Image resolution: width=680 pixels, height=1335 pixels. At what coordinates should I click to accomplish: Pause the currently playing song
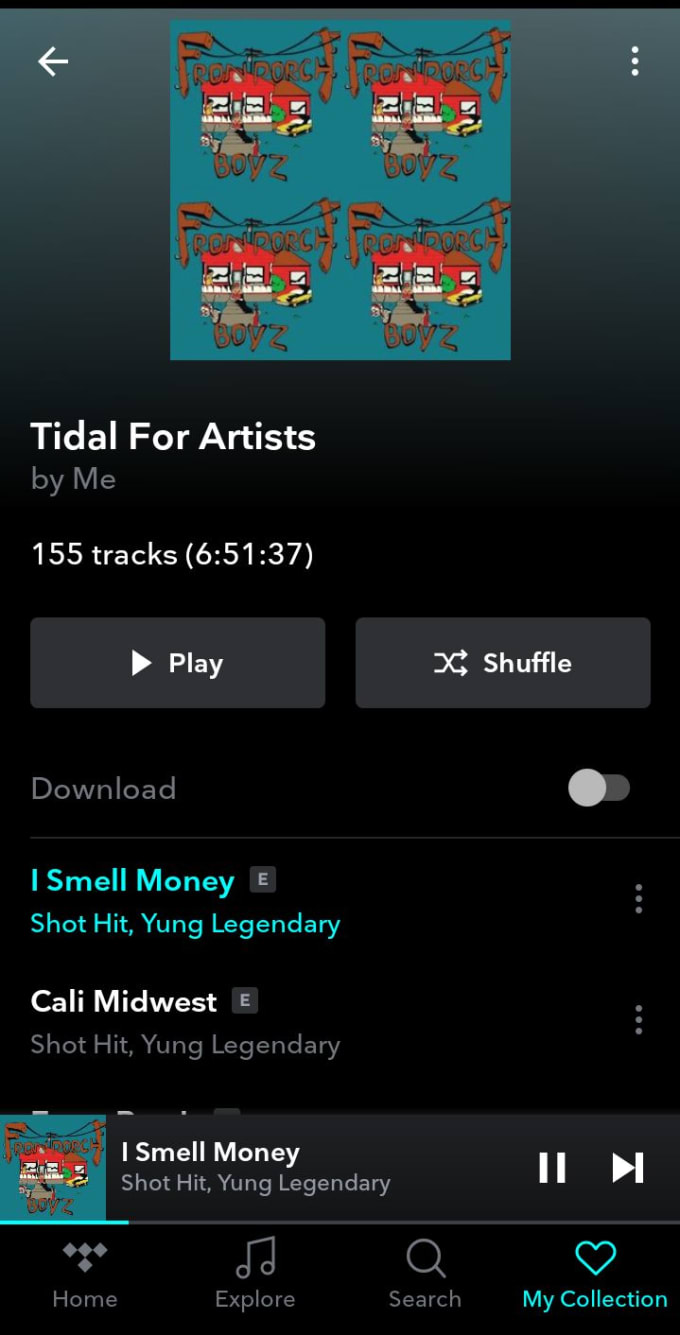coord(552,1167)
